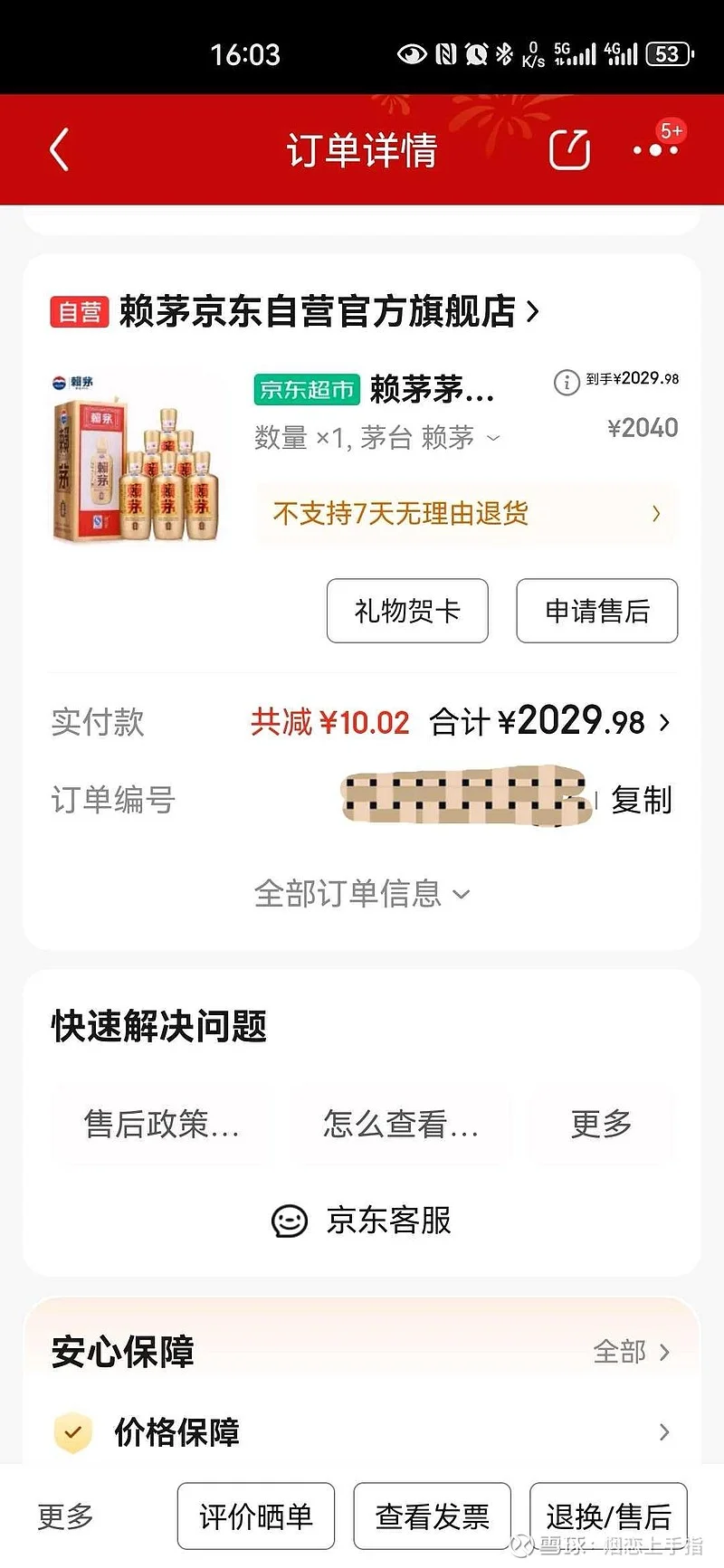Screen dimensions: 724x1568
Task: Tap 申请售后 to request after-sales service
Action: click(596, 611)
